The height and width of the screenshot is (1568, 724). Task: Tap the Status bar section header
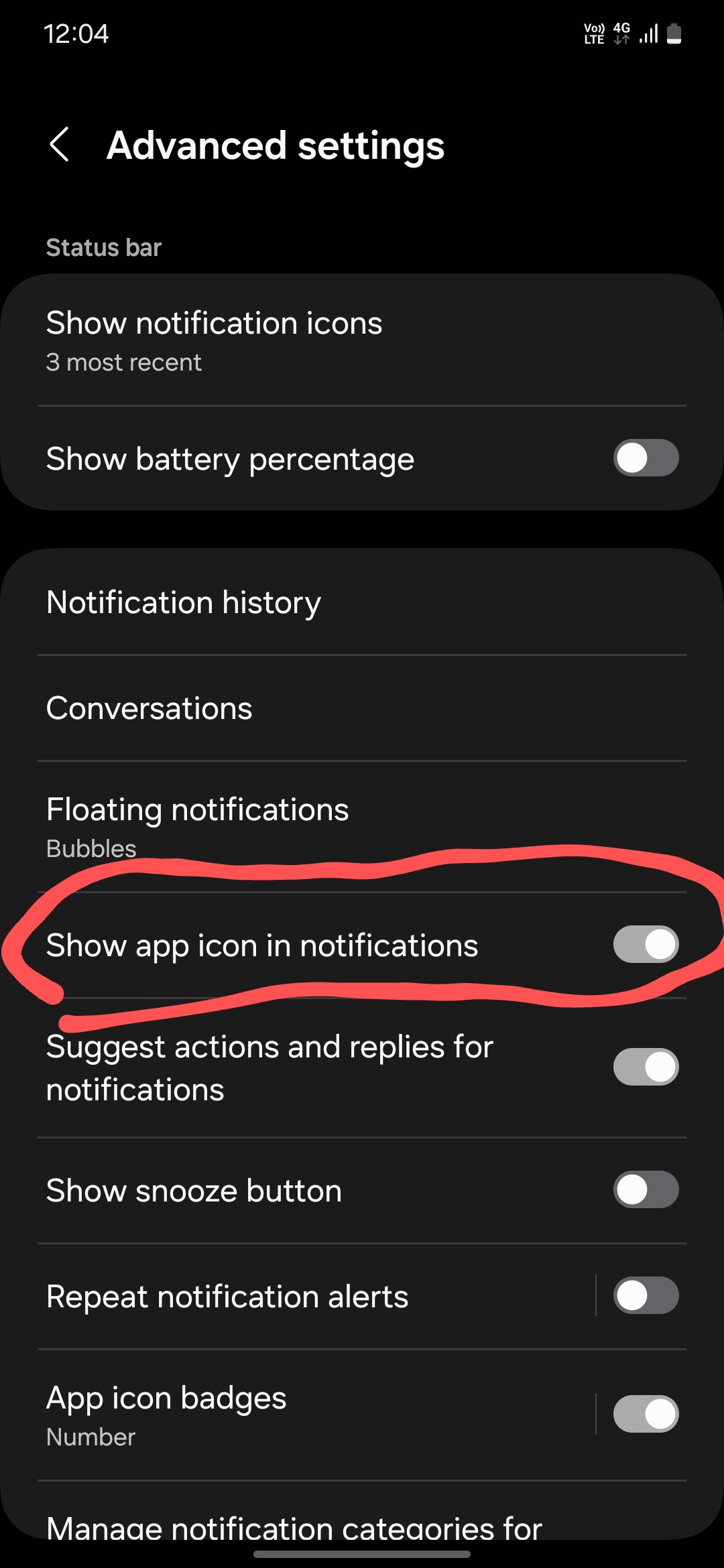point(103,247)
